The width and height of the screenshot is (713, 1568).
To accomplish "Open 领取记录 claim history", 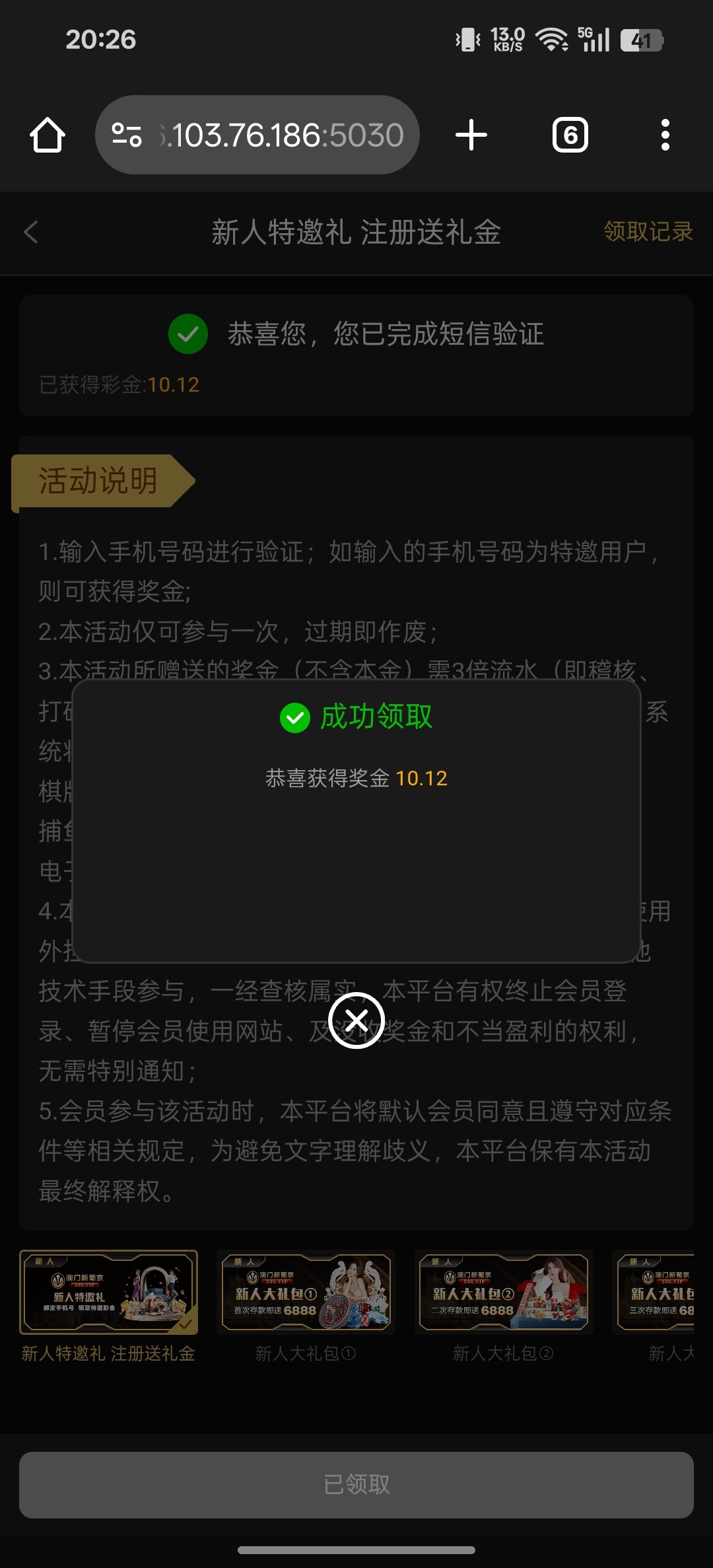I will click(x=648, y=232).
